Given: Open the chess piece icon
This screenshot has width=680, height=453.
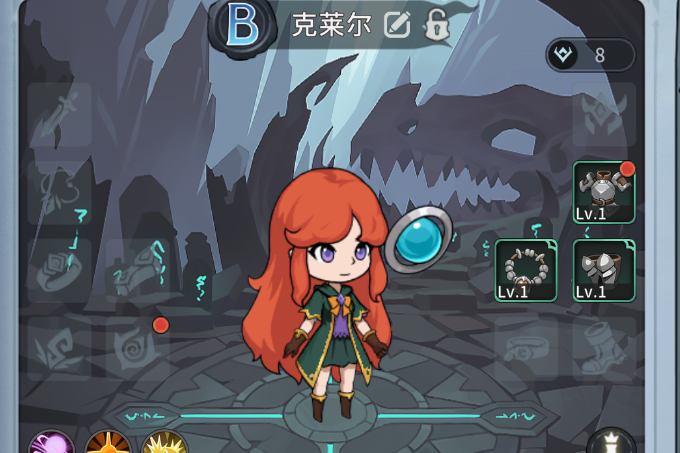Looking at the screenshot, I should click(610, 443).
